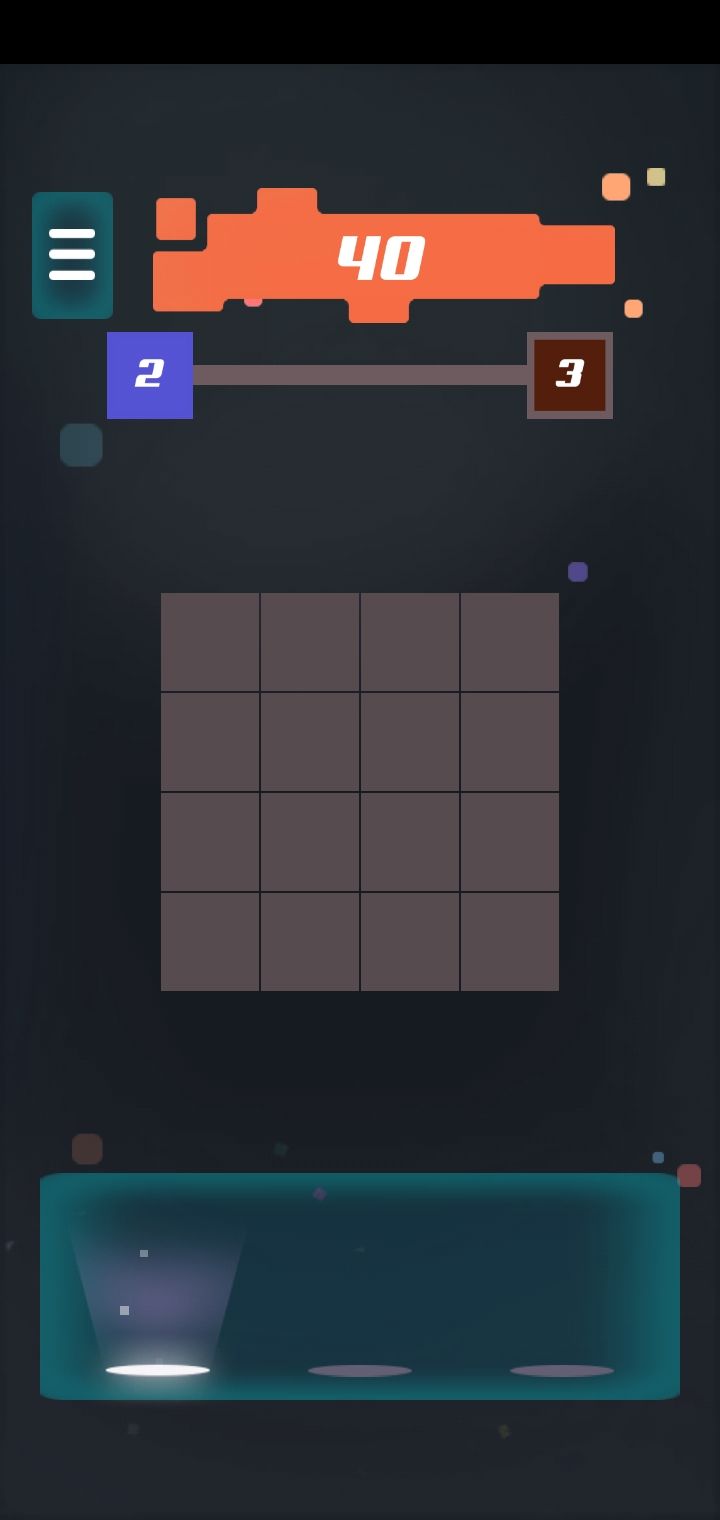Tap the purple square above the grid
This screenshot has width=720, height=1520.
pyautogui.click(x=578, y=571)
